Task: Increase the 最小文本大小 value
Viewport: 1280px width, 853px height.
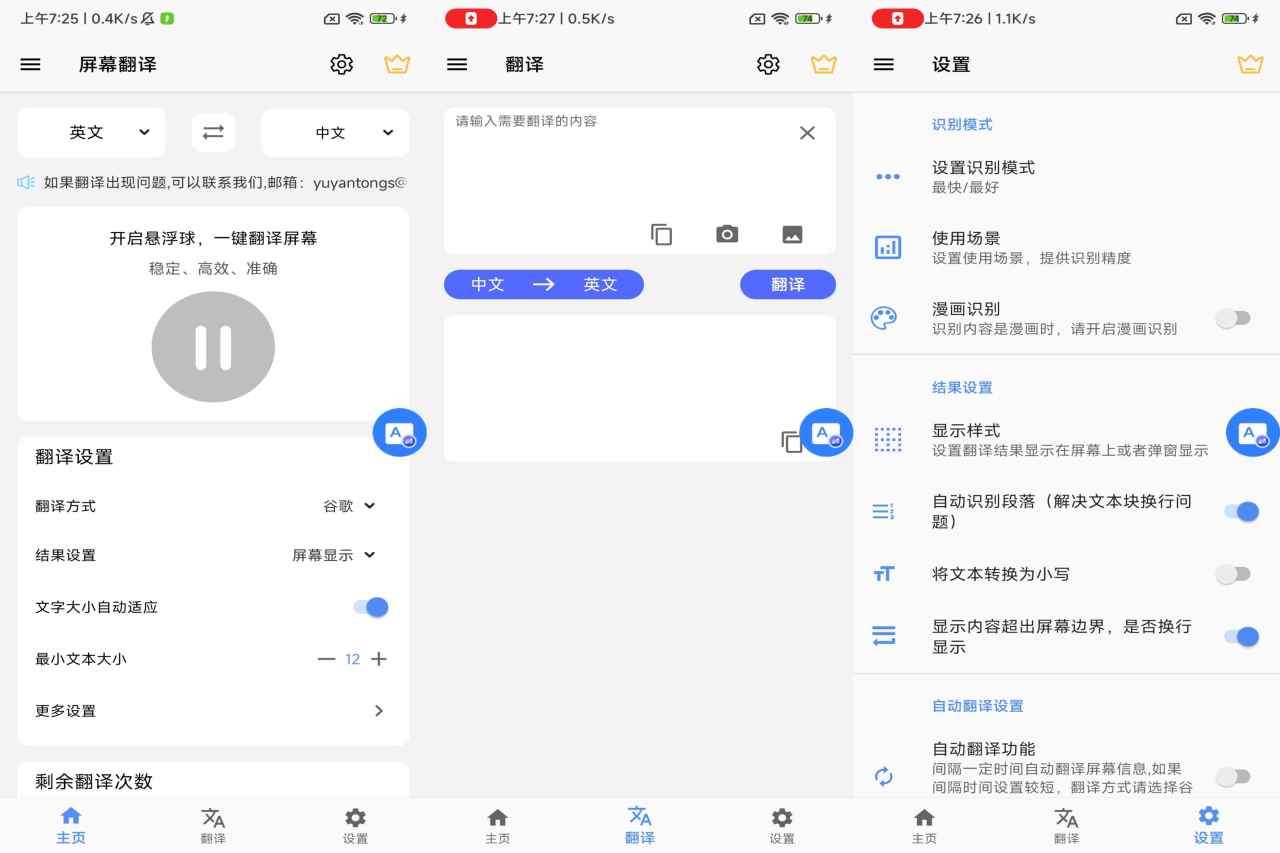Action: click(x=379, y=659)
